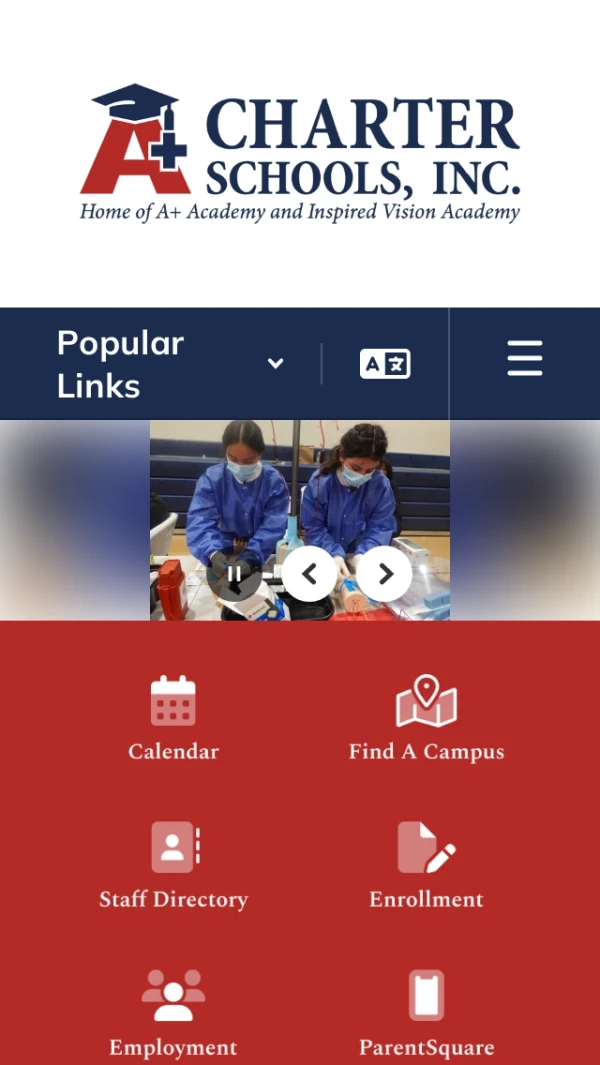Open the hamburger menu
The width and height of the screenshot is (600, 1065).
[524, 358]
